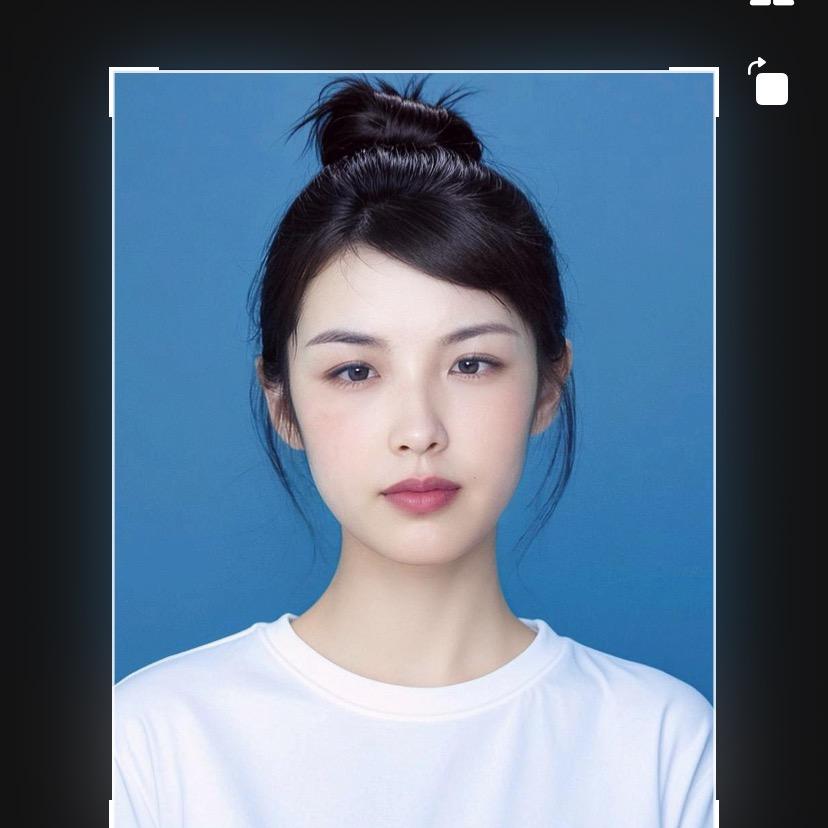Tap the flip icon above the rotate icon
Screen dimensions: 828x828
(x=771, y=3)
